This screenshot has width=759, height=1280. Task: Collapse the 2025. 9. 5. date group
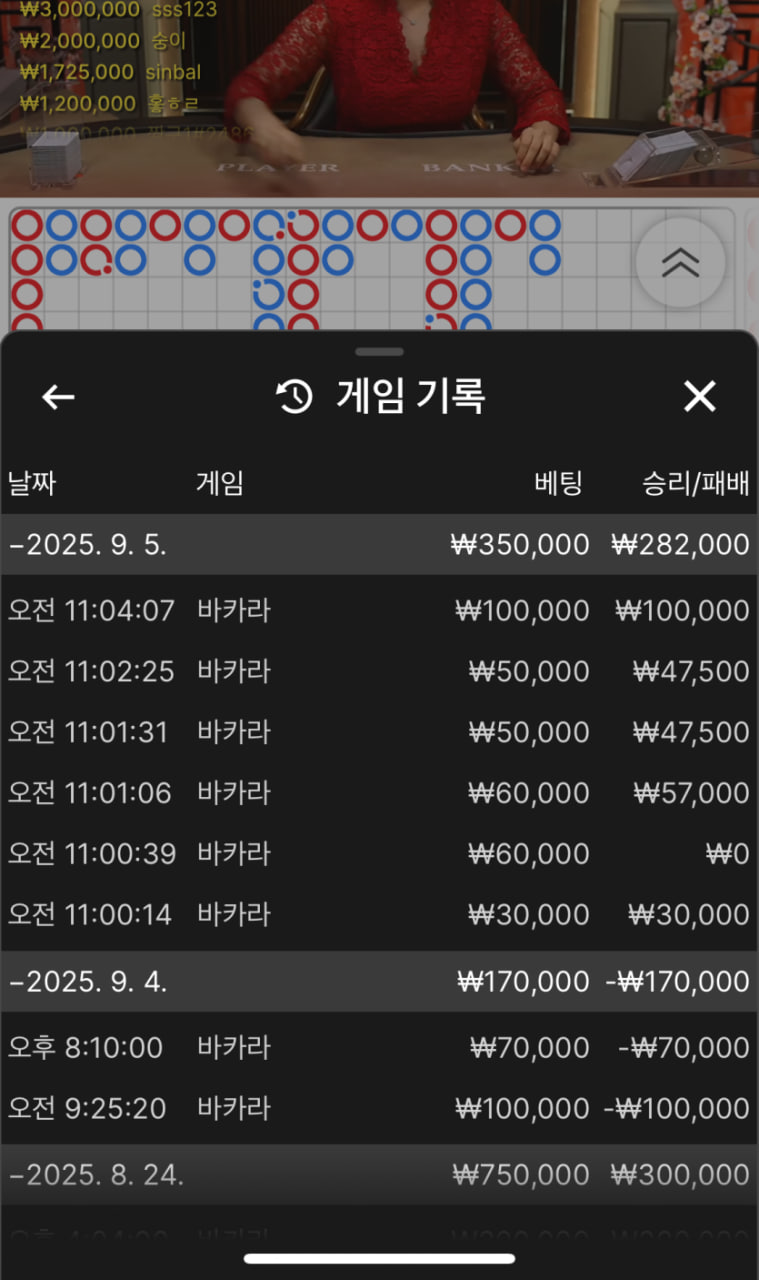(88, 545)
